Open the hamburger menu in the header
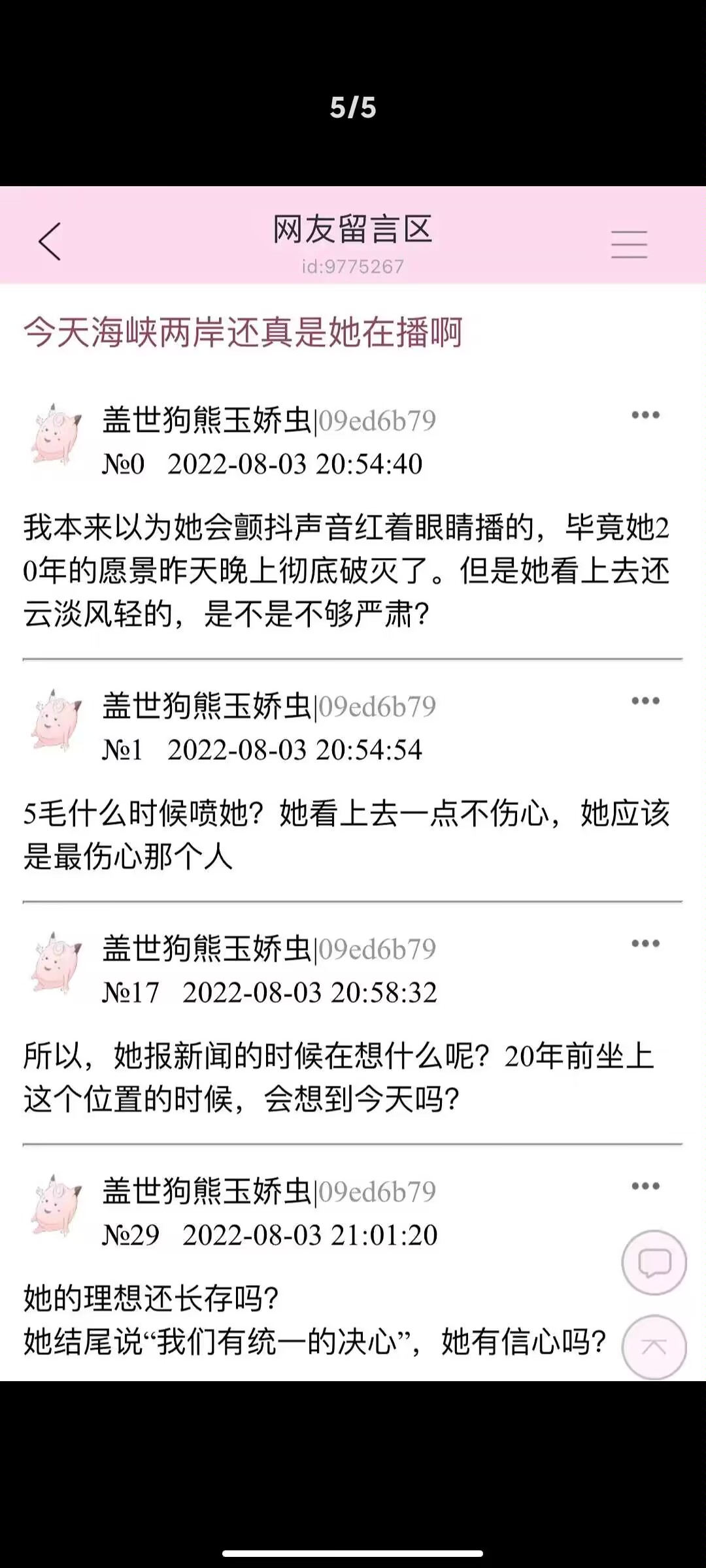This screenshot has height=1568, width=706. click(629, 244)
